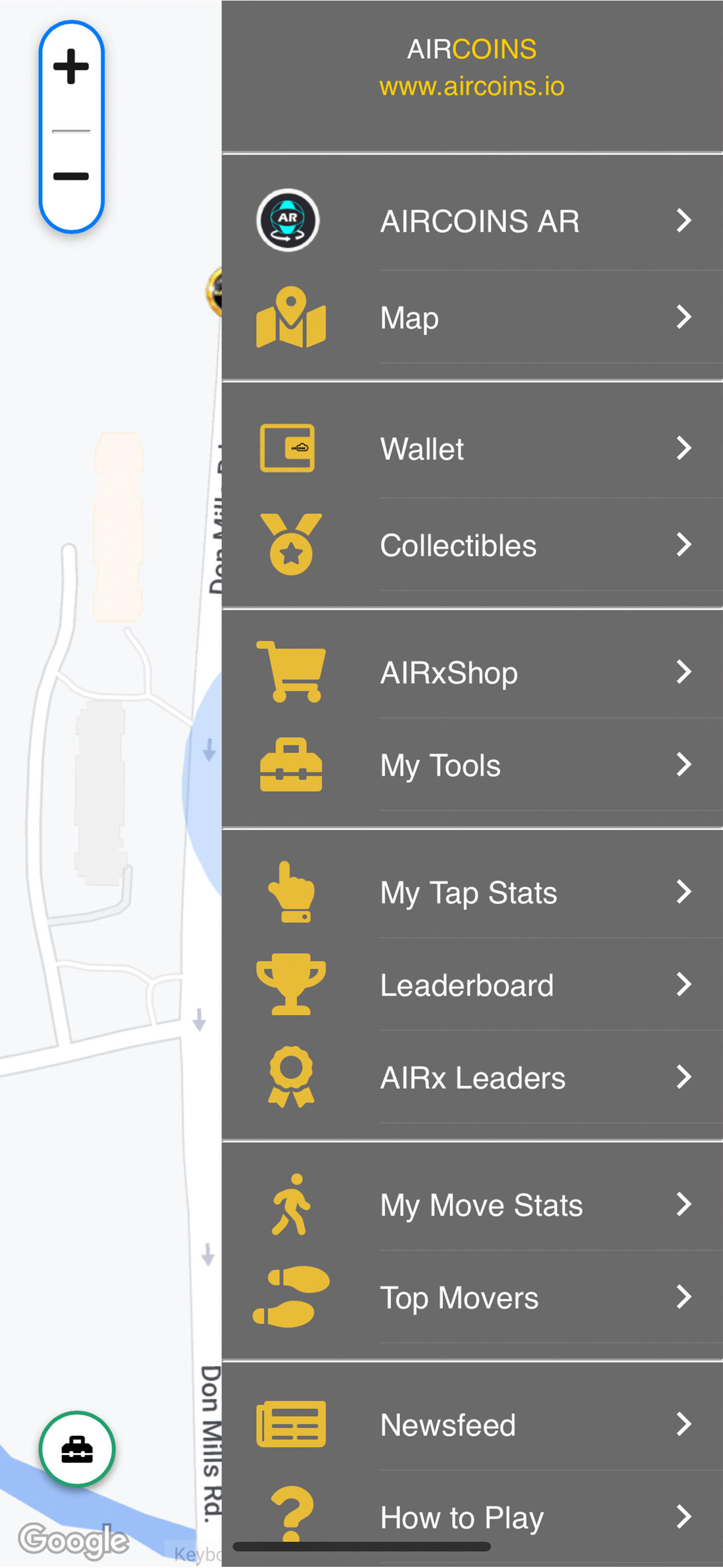Go to the Map menu item
Viewport: 723px width, 1568px height.
472,317
